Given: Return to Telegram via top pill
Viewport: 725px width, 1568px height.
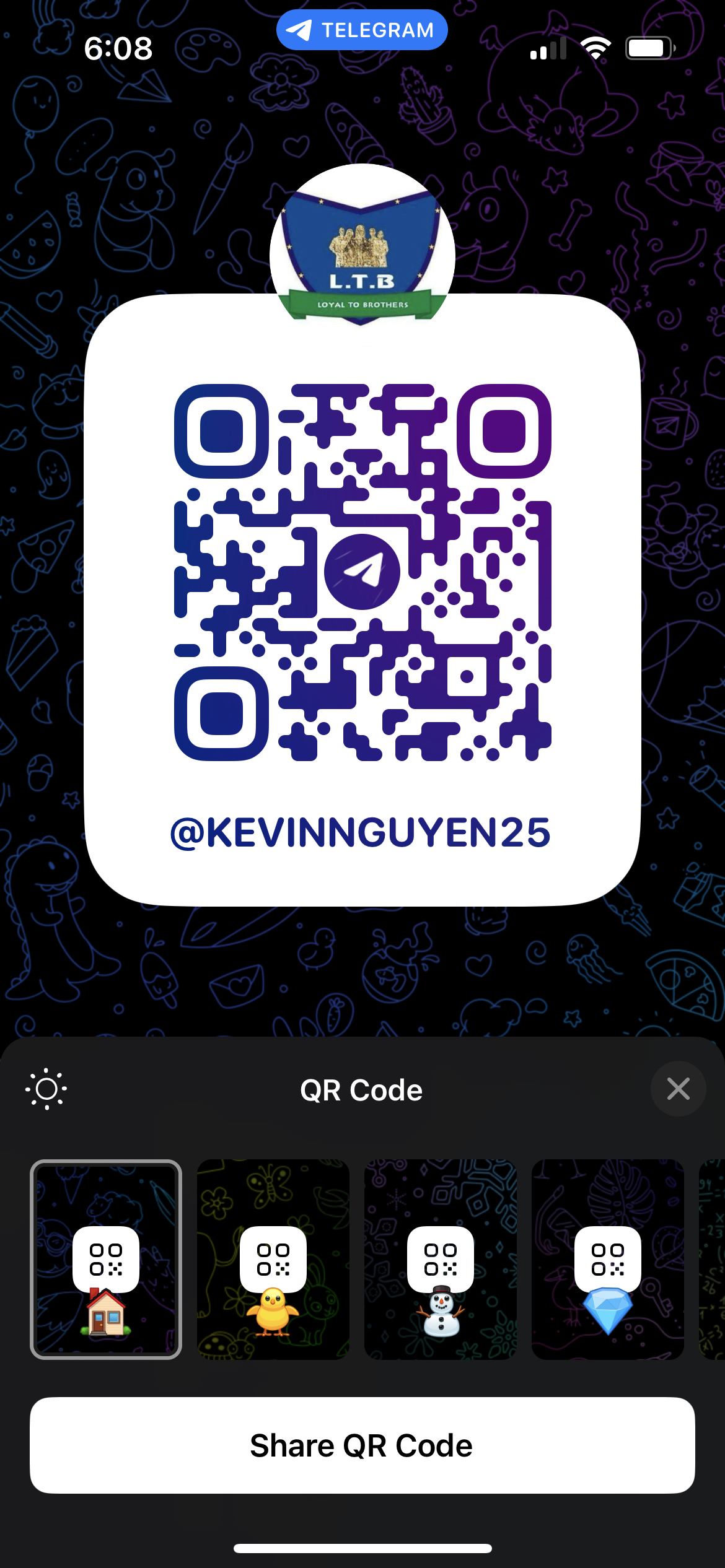Looking at the screenshot, I should point(362,30).
